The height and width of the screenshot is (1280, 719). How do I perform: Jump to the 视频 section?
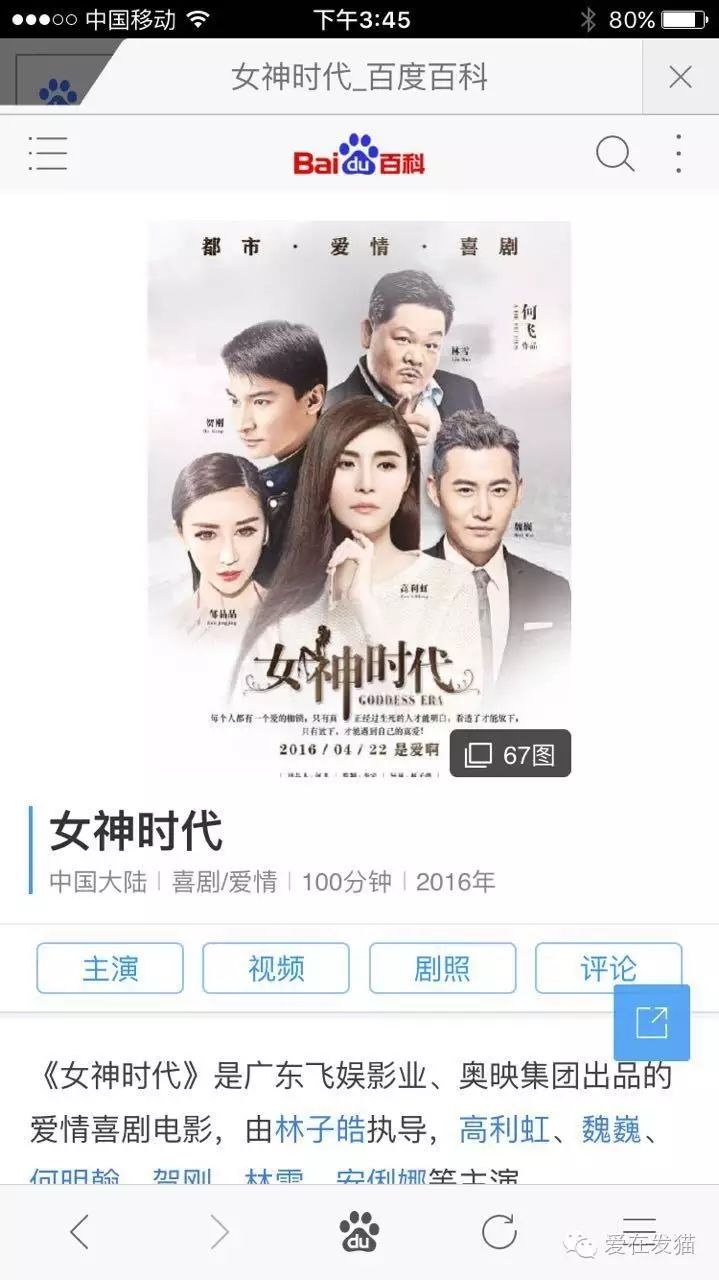click(x=276, y=968)
